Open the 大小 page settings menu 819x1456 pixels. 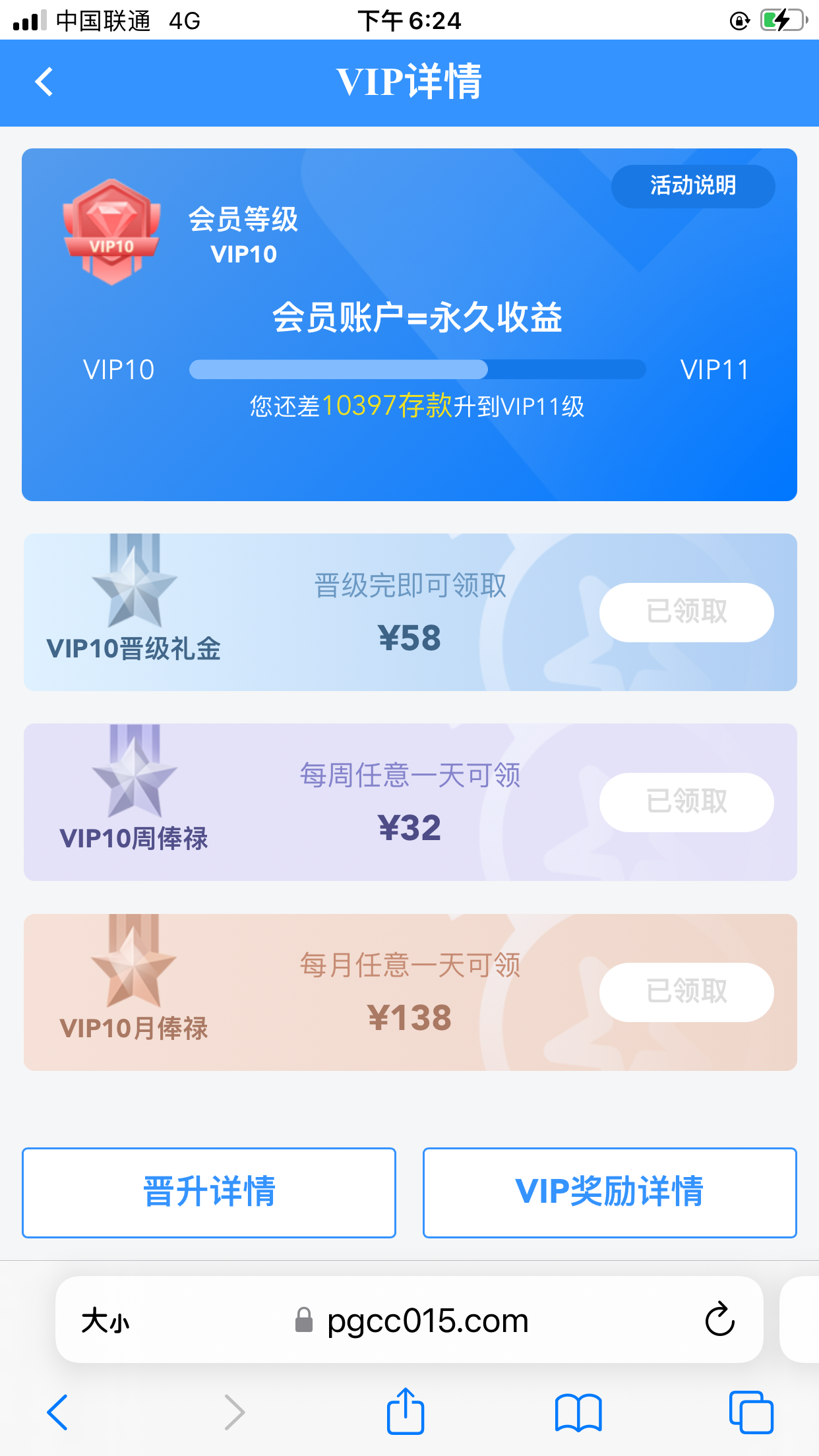pos(106,1321)
